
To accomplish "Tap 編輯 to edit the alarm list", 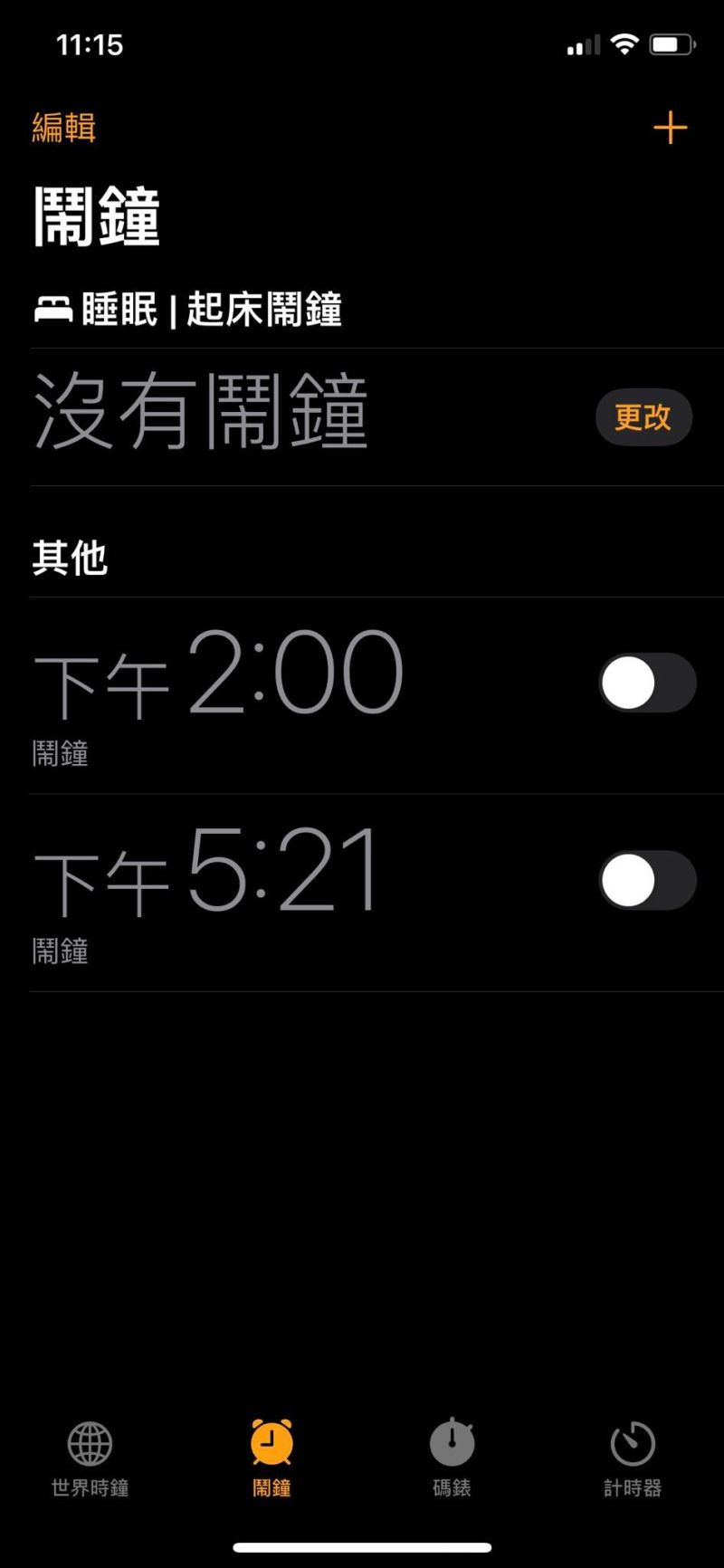I will pyautogui.click(x=63, y=128).
